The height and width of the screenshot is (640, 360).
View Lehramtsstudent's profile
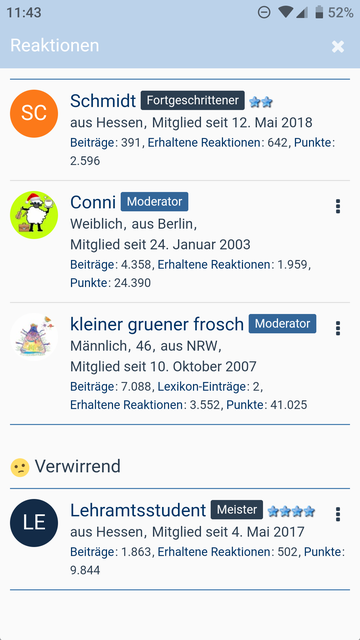[x=138, y=510]
